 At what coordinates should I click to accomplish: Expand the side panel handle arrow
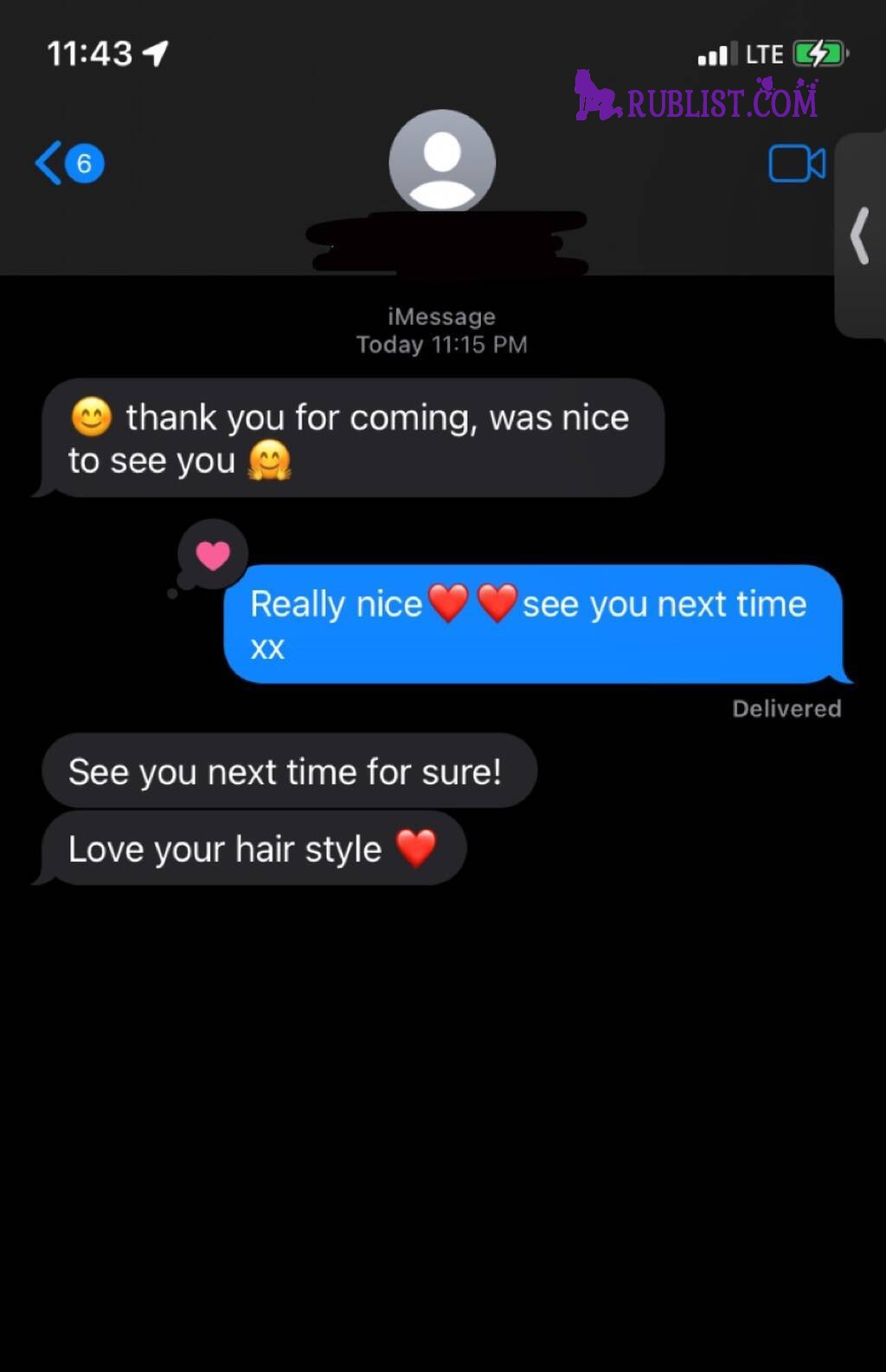859,235
